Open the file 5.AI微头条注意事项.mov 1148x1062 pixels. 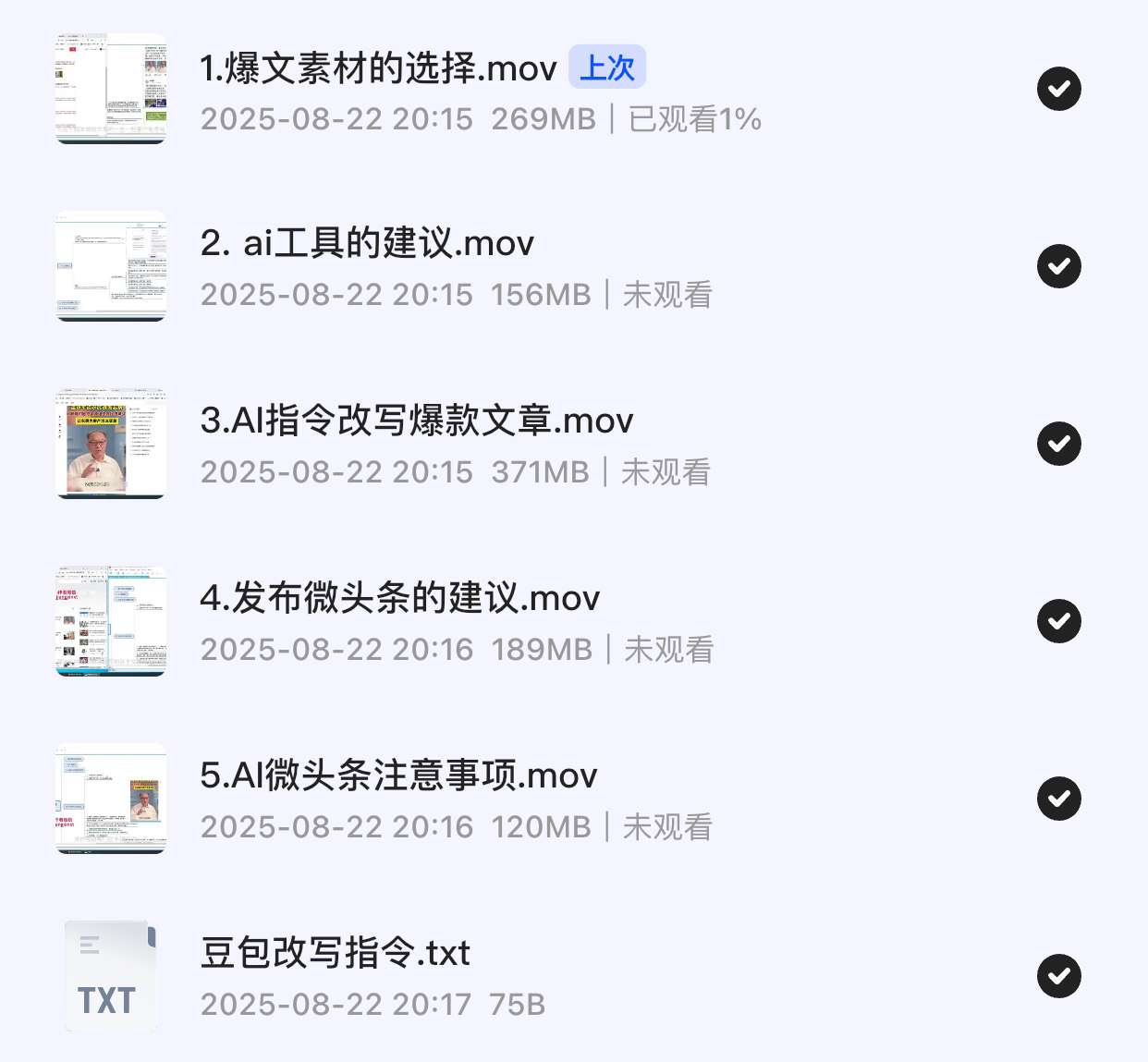398,776
